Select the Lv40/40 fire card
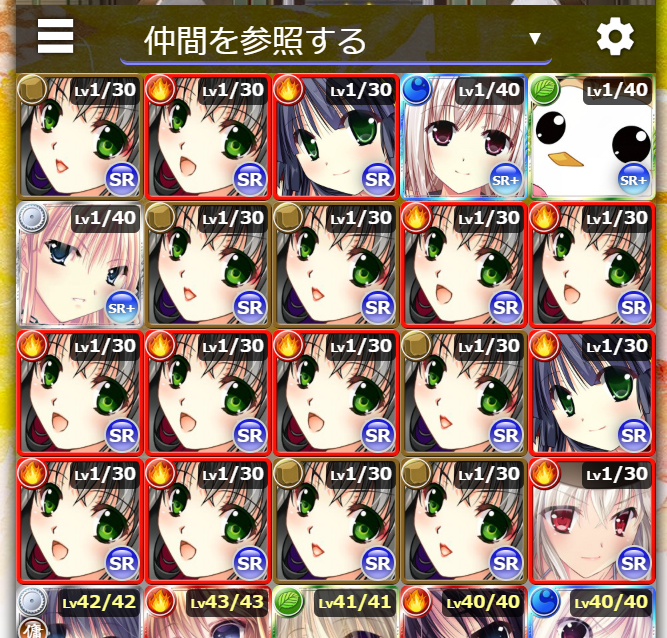 (x=463, y=612)
